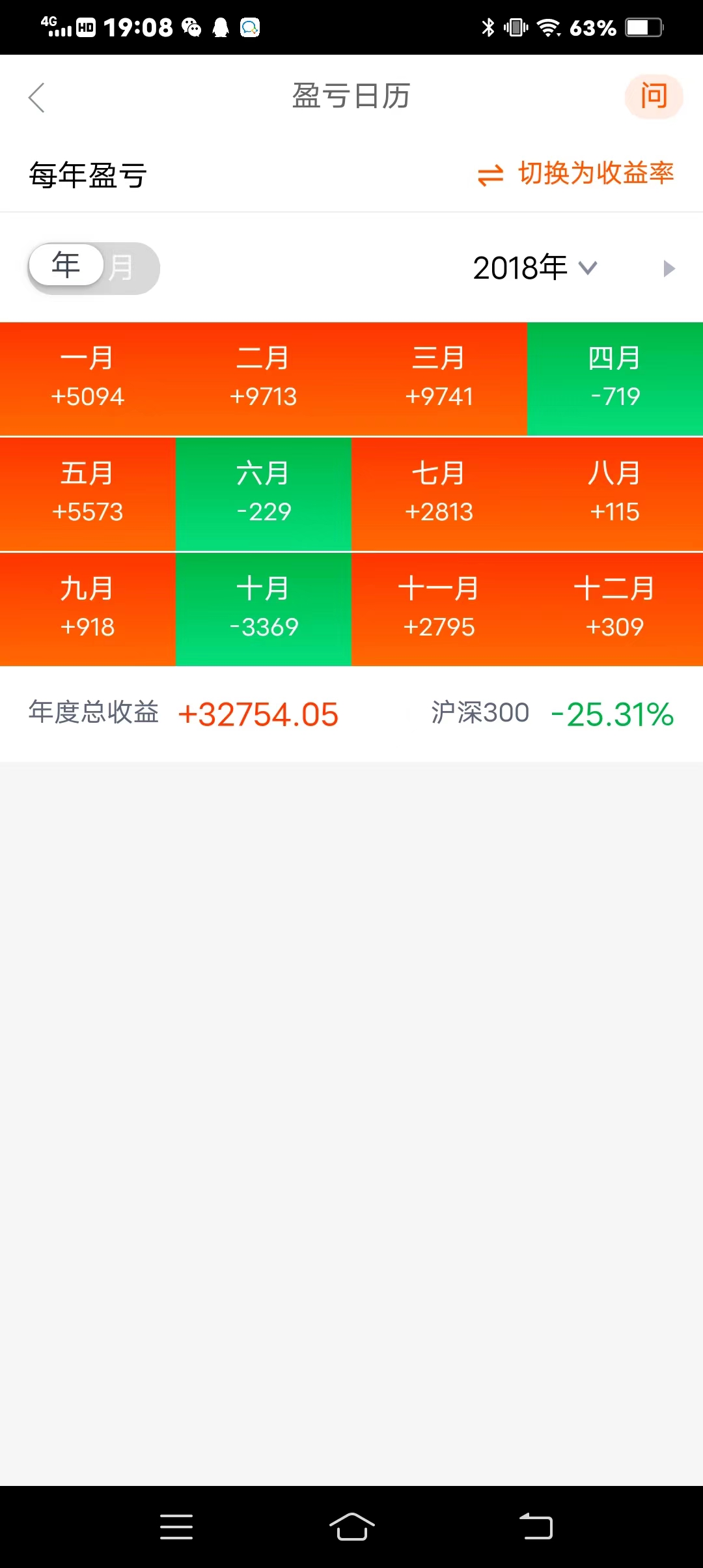Open 四月 loss cell -719
This screenshot has width=703, height=1568.
pyautogui.click(x=615, y=378)
